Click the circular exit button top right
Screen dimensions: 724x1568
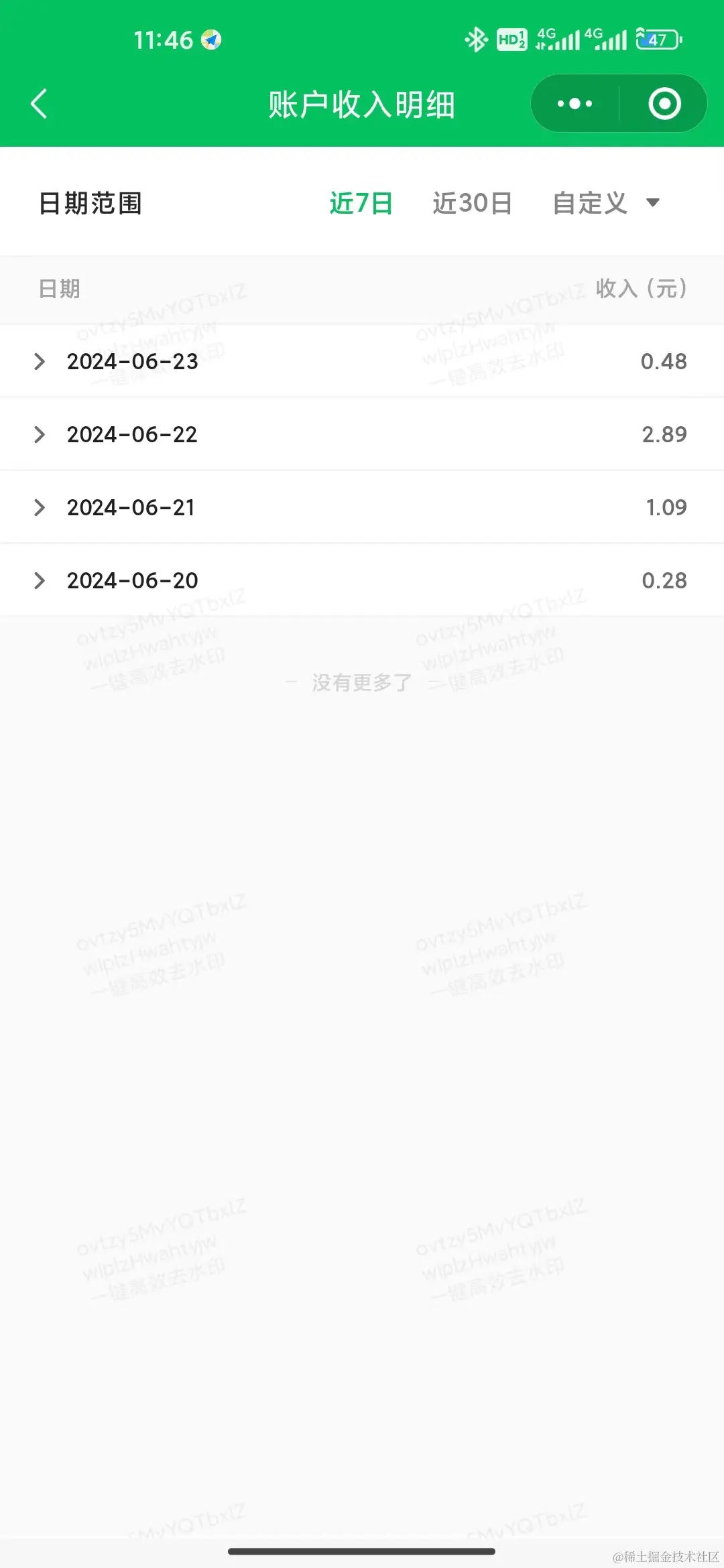(663, 103)
